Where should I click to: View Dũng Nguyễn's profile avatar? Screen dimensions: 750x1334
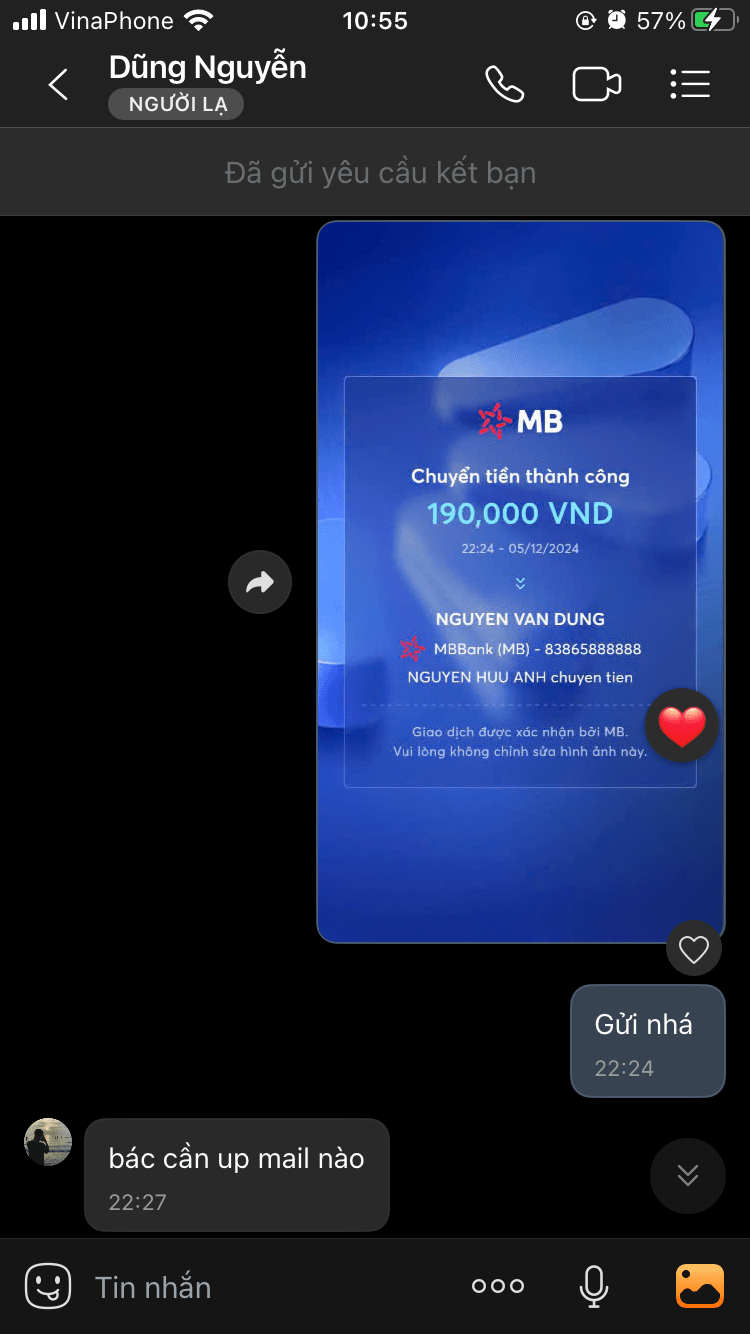click(x=48, y=1142)
